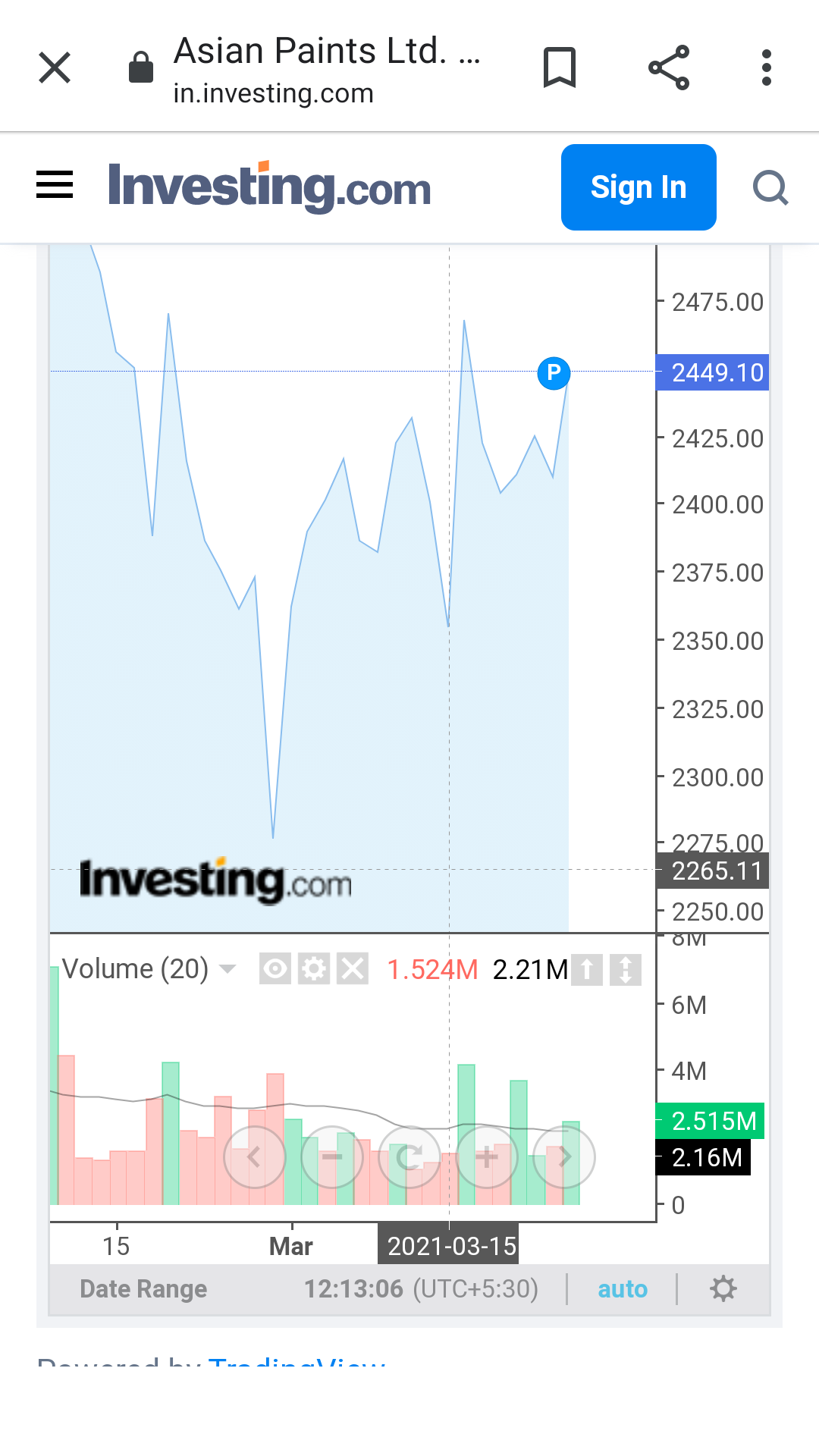Screen dimensions: 819x1456
Task: Move chart left with arrow control
Action: pos(255,1157)
